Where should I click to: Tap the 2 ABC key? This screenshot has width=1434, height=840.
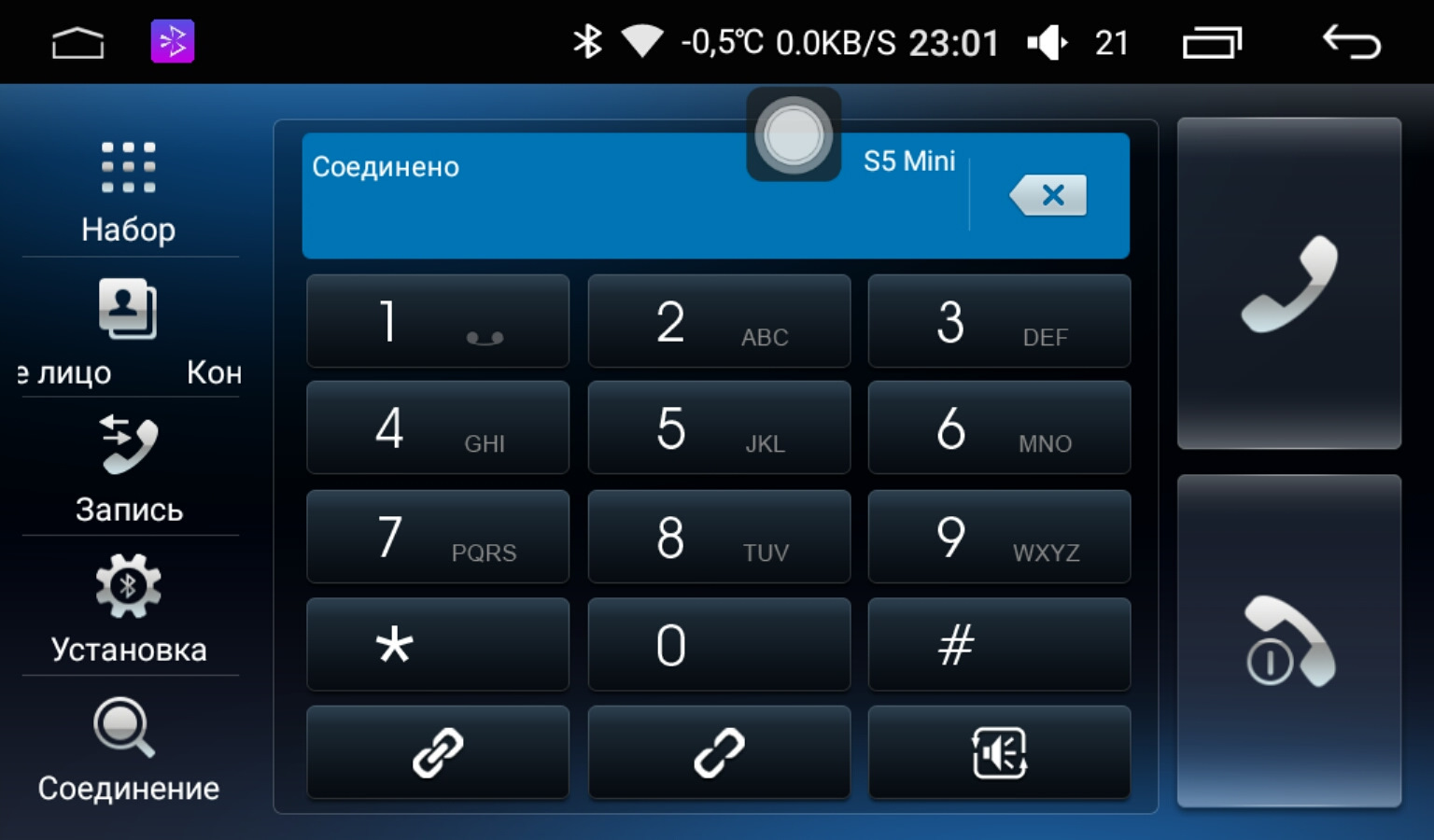718,321
